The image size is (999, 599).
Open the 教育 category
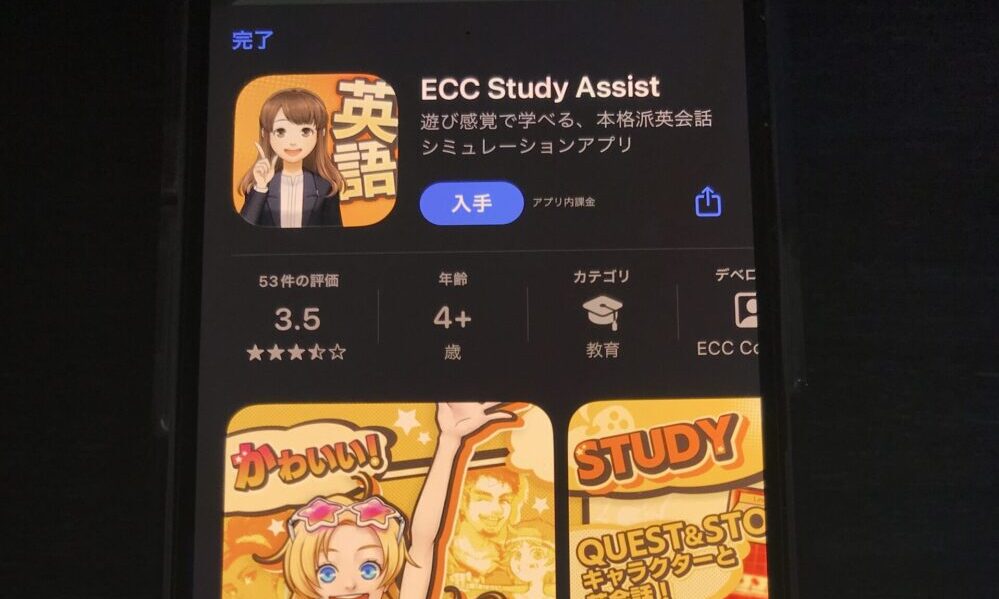[x=603, y=314]
